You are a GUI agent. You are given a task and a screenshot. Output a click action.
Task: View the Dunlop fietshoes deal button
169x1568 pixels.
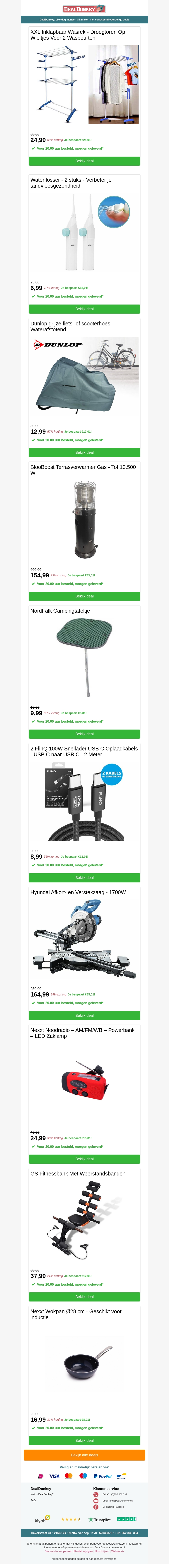click(84, 452)
